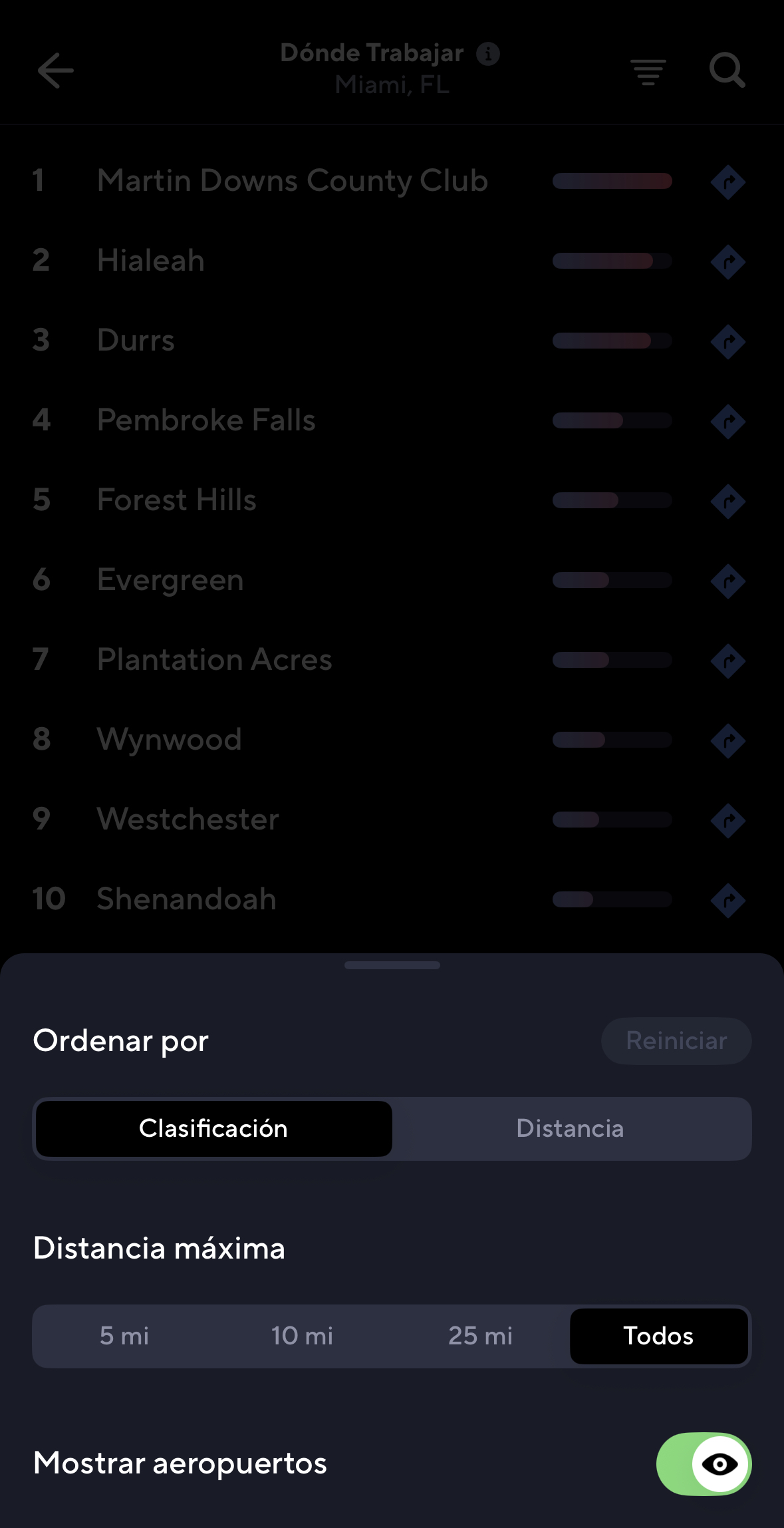Tap the bottom sheet drag handle
The width and height of the screenshot is (784, 1528).
pos(392,965)
